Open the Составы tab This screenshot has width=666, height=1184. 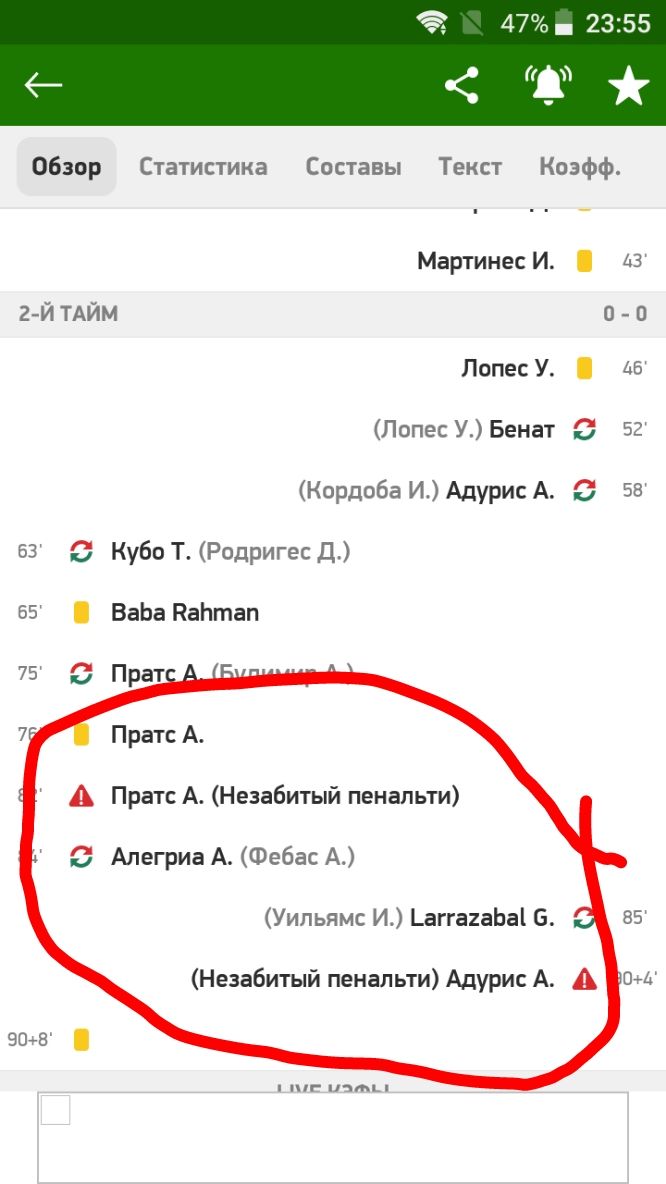coord(353,167)
